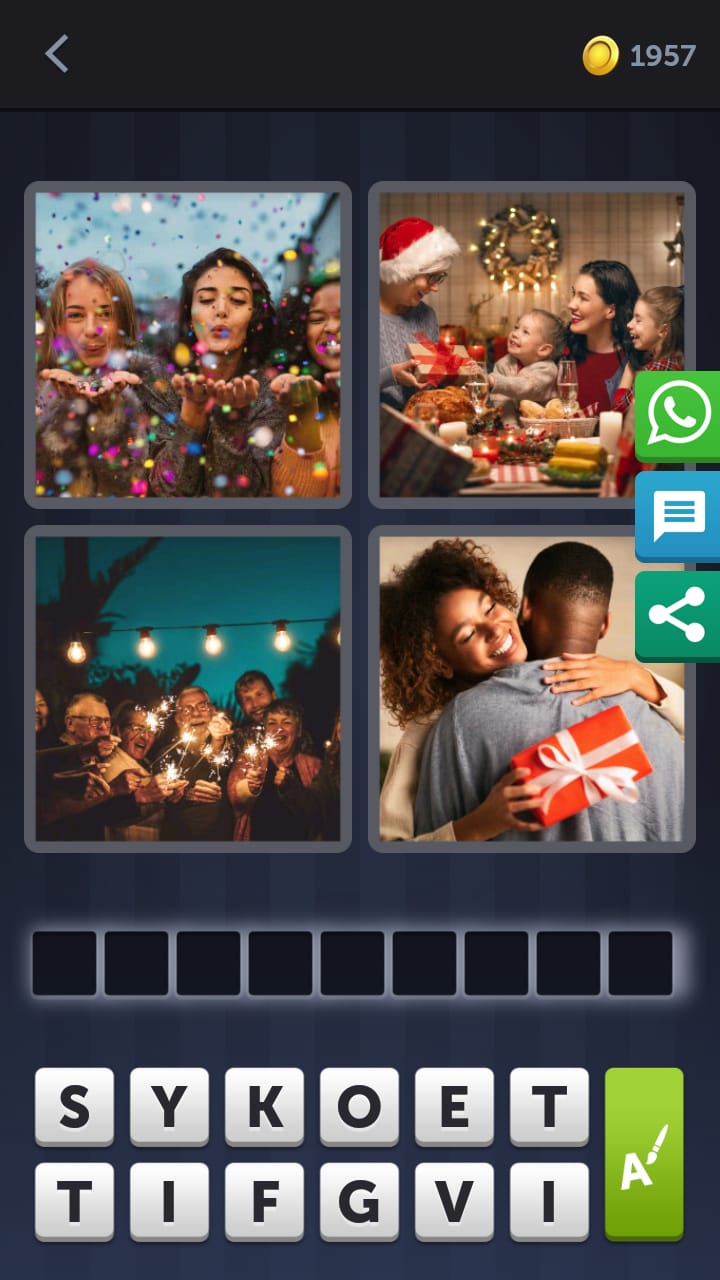This screenshot has height=1280, width=720.
Task: Add the letter E tile
Action: click(x=454, y=1105)
